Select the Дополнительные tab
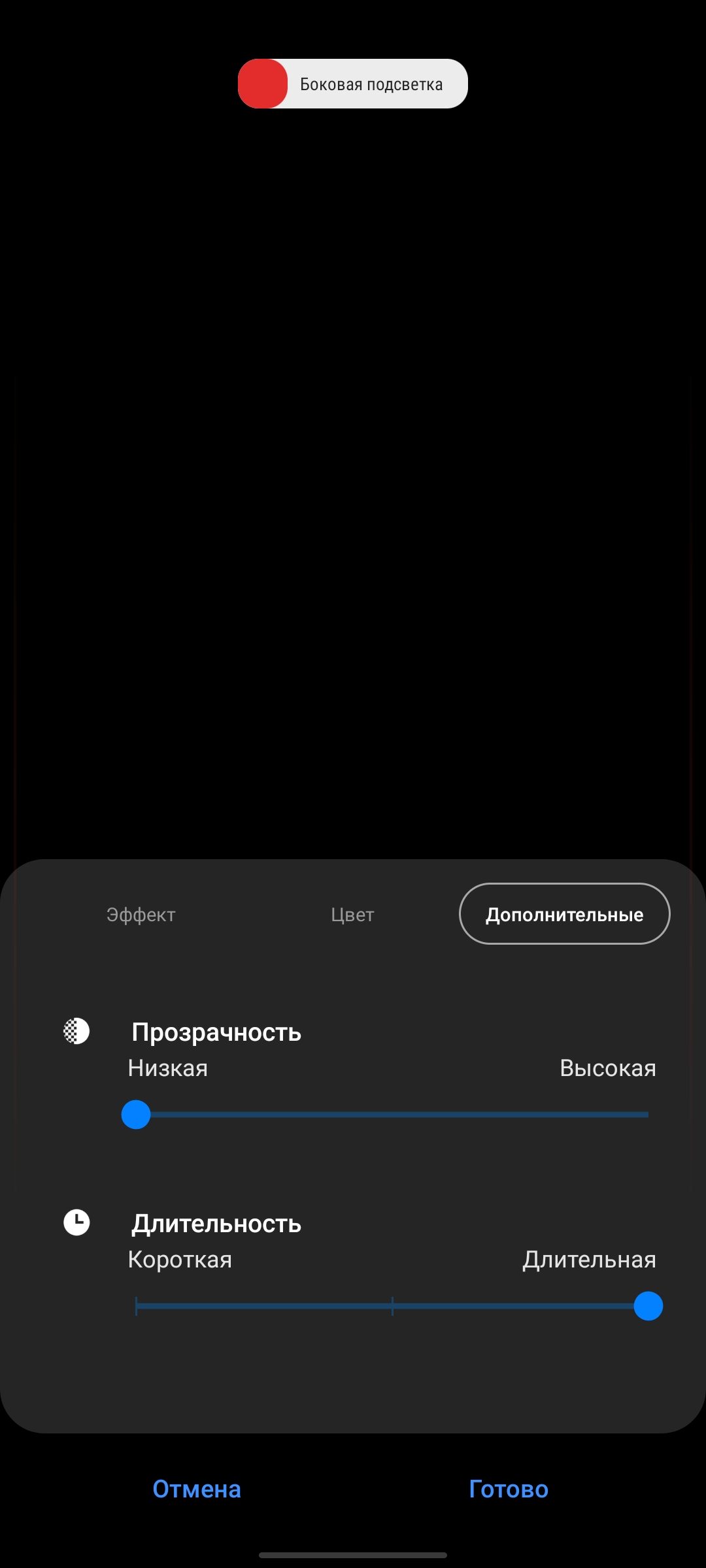This screenshot has width=706, height=1568. click(x=564, y=914)
